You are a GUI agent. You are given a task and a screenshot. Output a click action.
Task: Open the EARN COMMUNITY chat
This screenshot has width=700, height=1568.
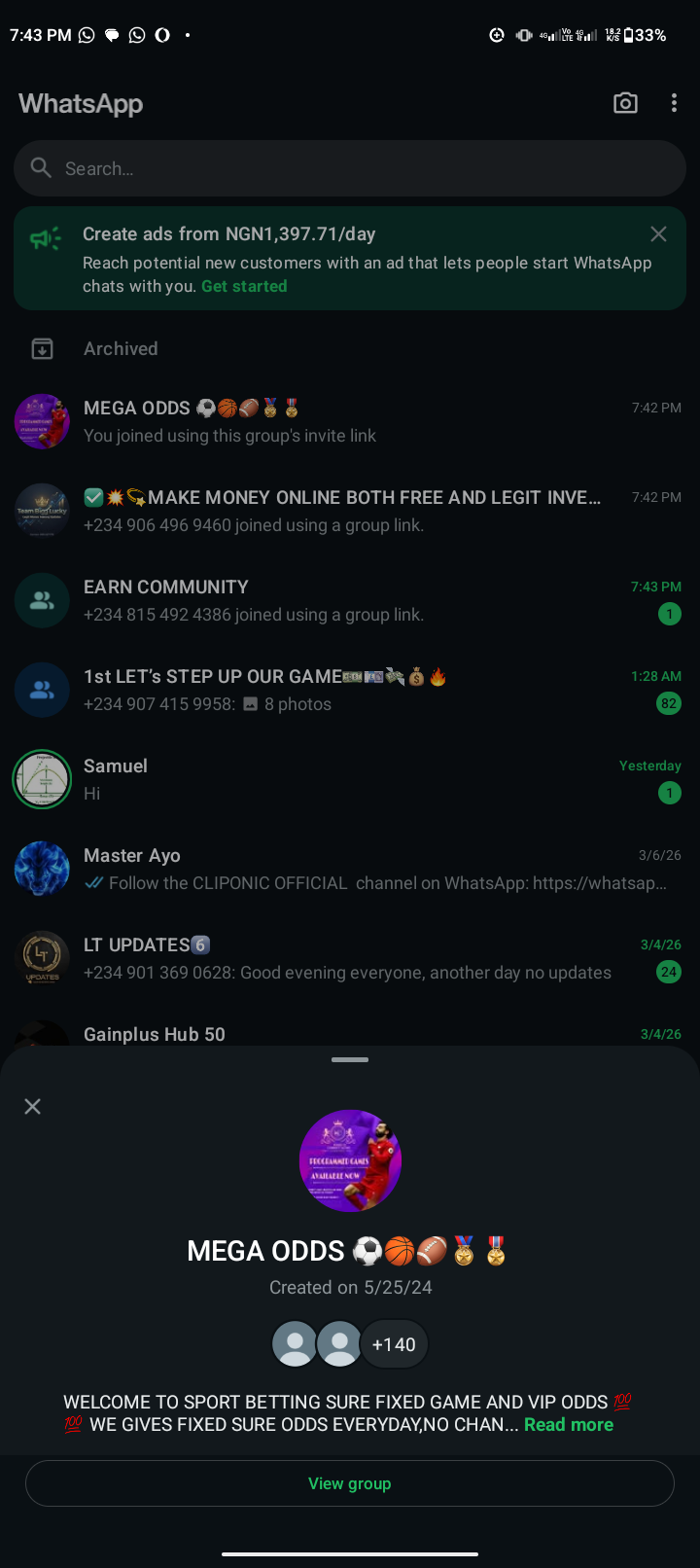pyautogui.click(x=350, y=600)
